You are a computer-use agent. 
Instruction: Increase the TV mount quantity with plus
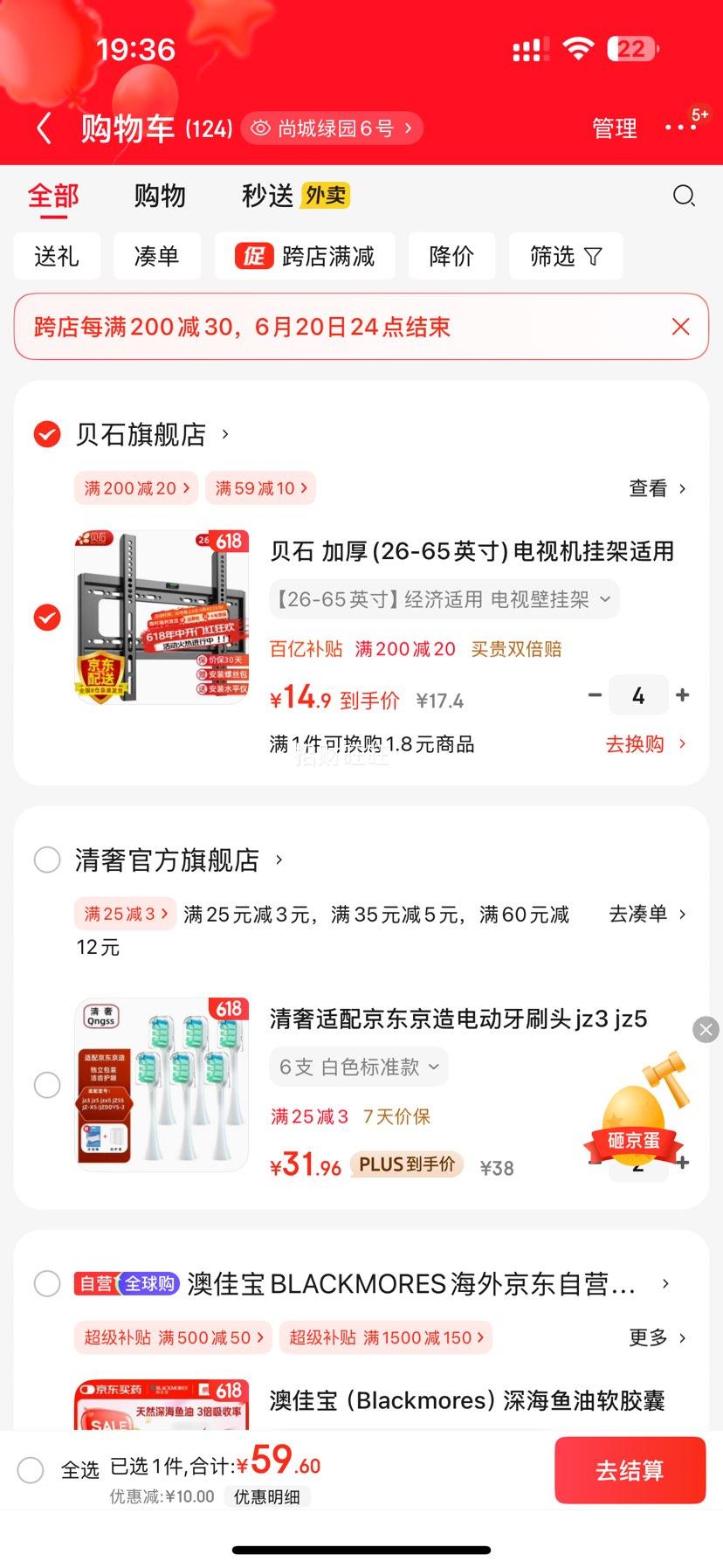pos(682,695)
